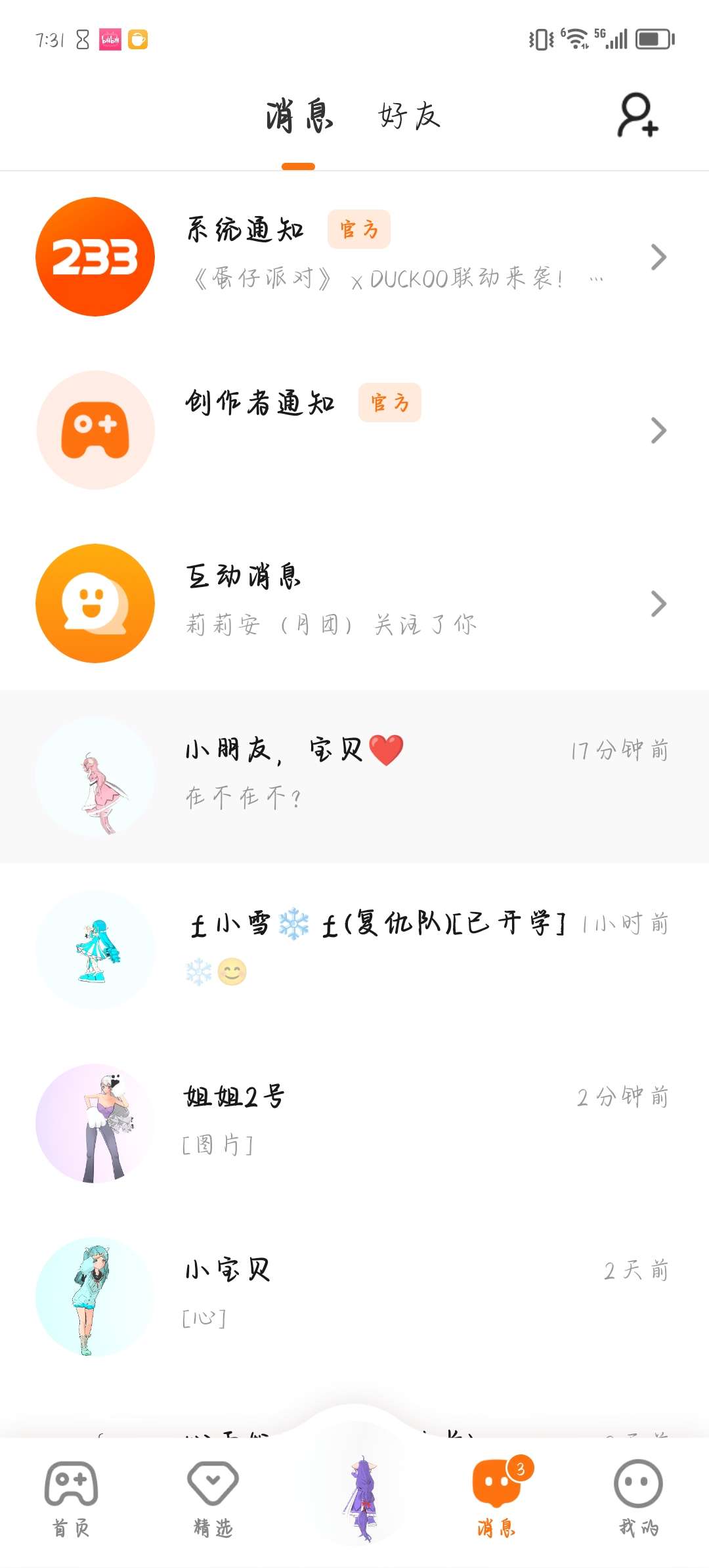Viewport: 709px width, 1568px height.
Task: Open 互动消息 interactions
Action: [354, 603]
